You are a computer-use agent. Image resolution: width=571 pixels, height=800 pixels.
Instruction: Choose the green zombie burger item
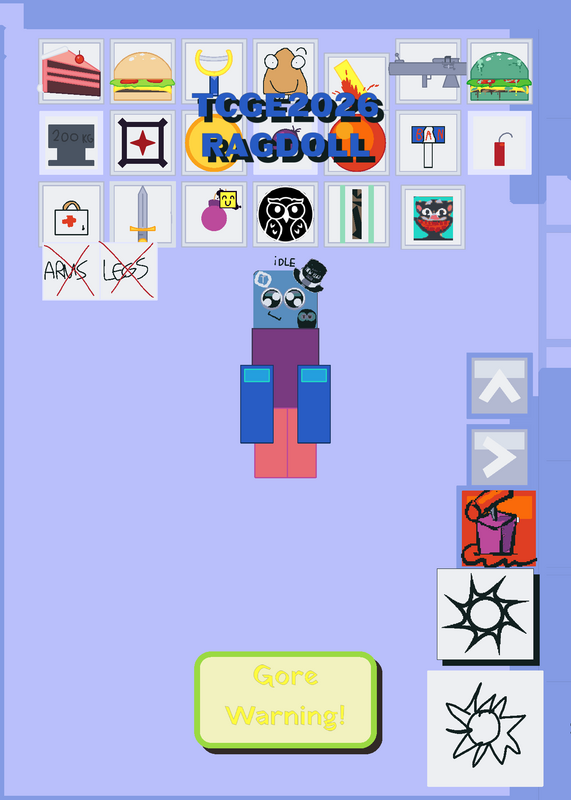(x=500, y=71)
